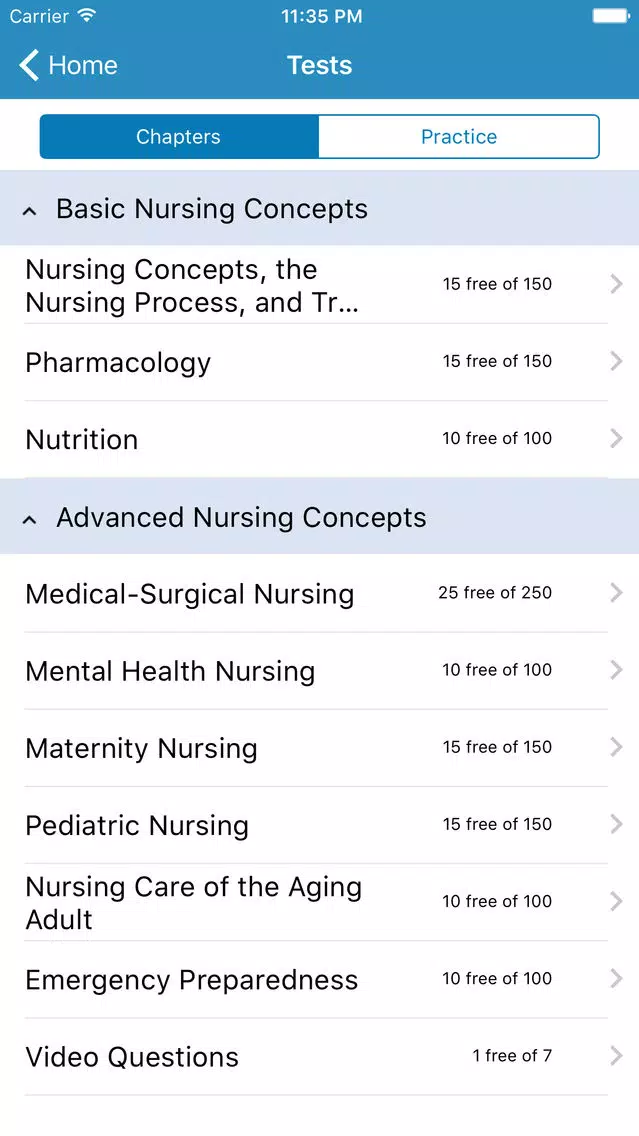Open the Pharmacology chapter

coord(320,362)
